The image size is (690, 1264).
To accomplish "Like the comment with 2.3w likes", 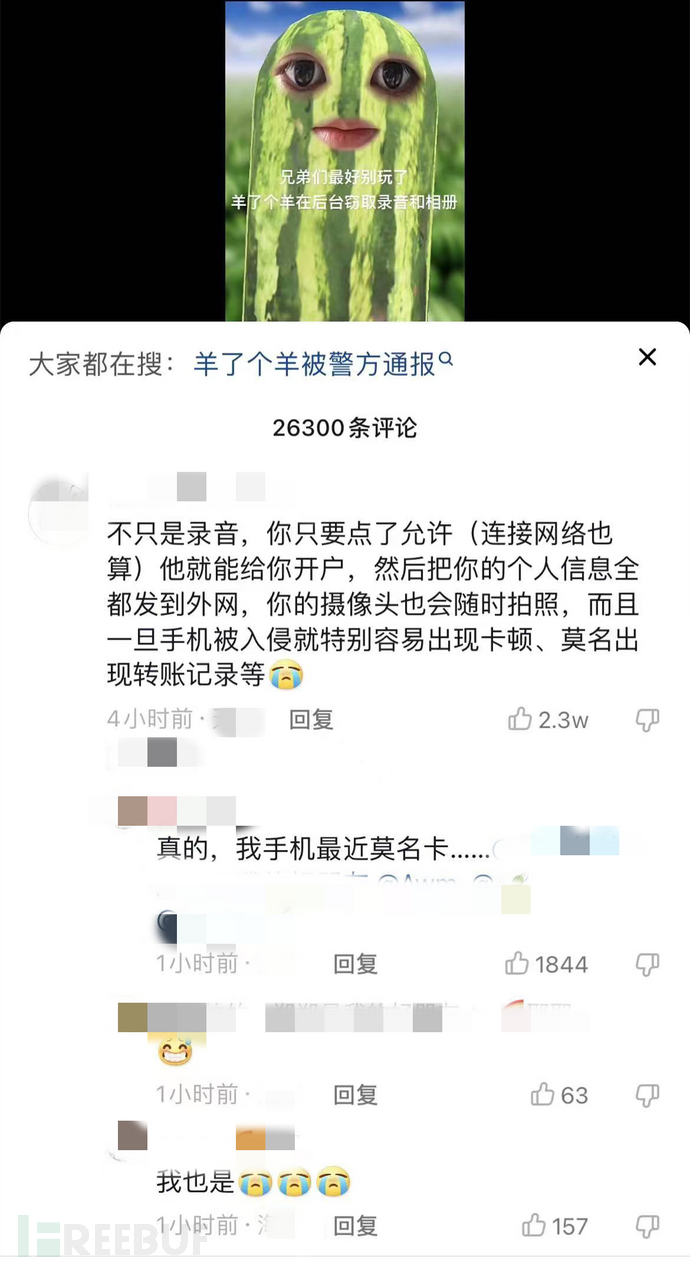I will coord(520,719).
